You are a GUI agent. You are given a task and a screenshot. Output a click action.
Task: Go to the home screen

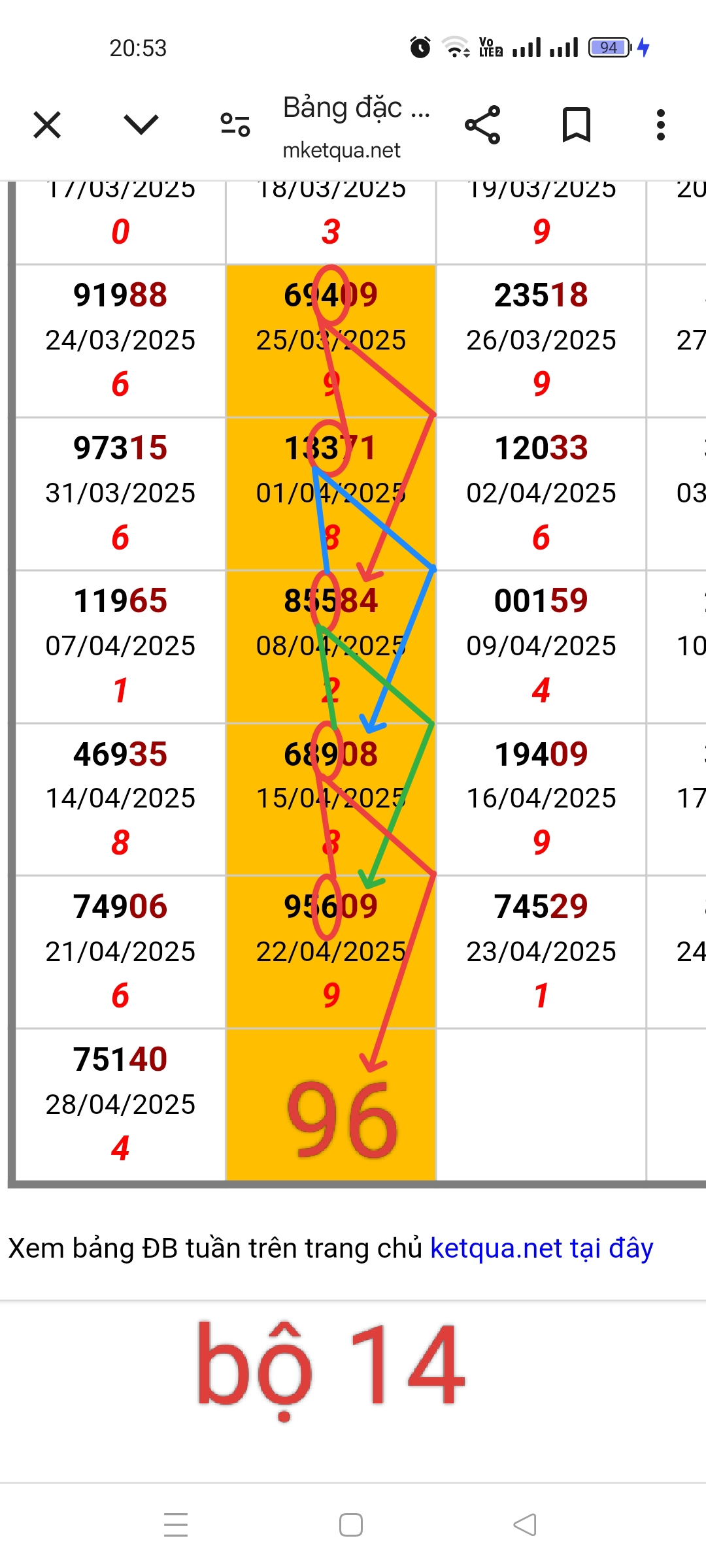point(351,1525)
